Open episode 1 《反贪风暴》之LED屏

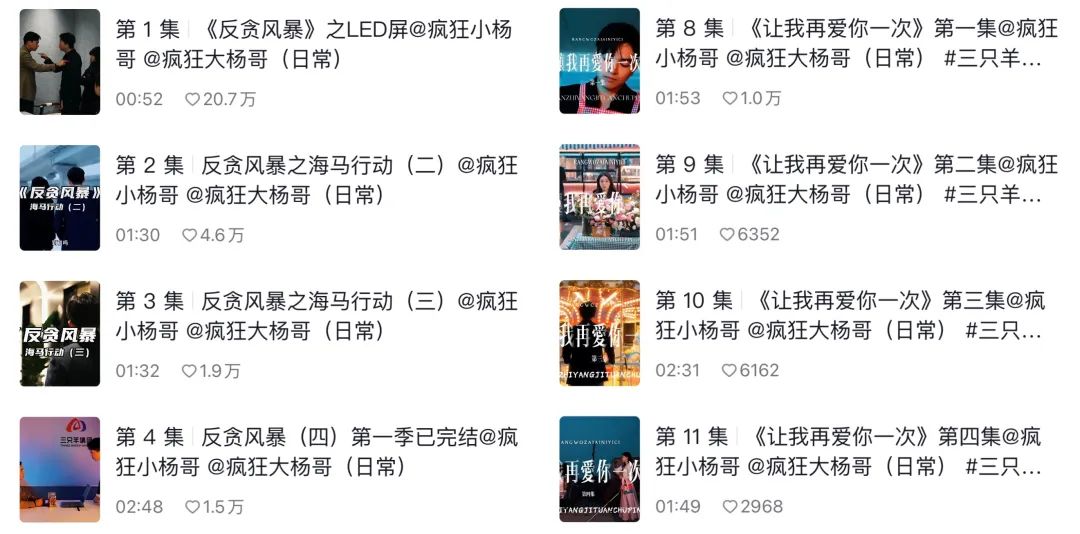click(269, 61)
